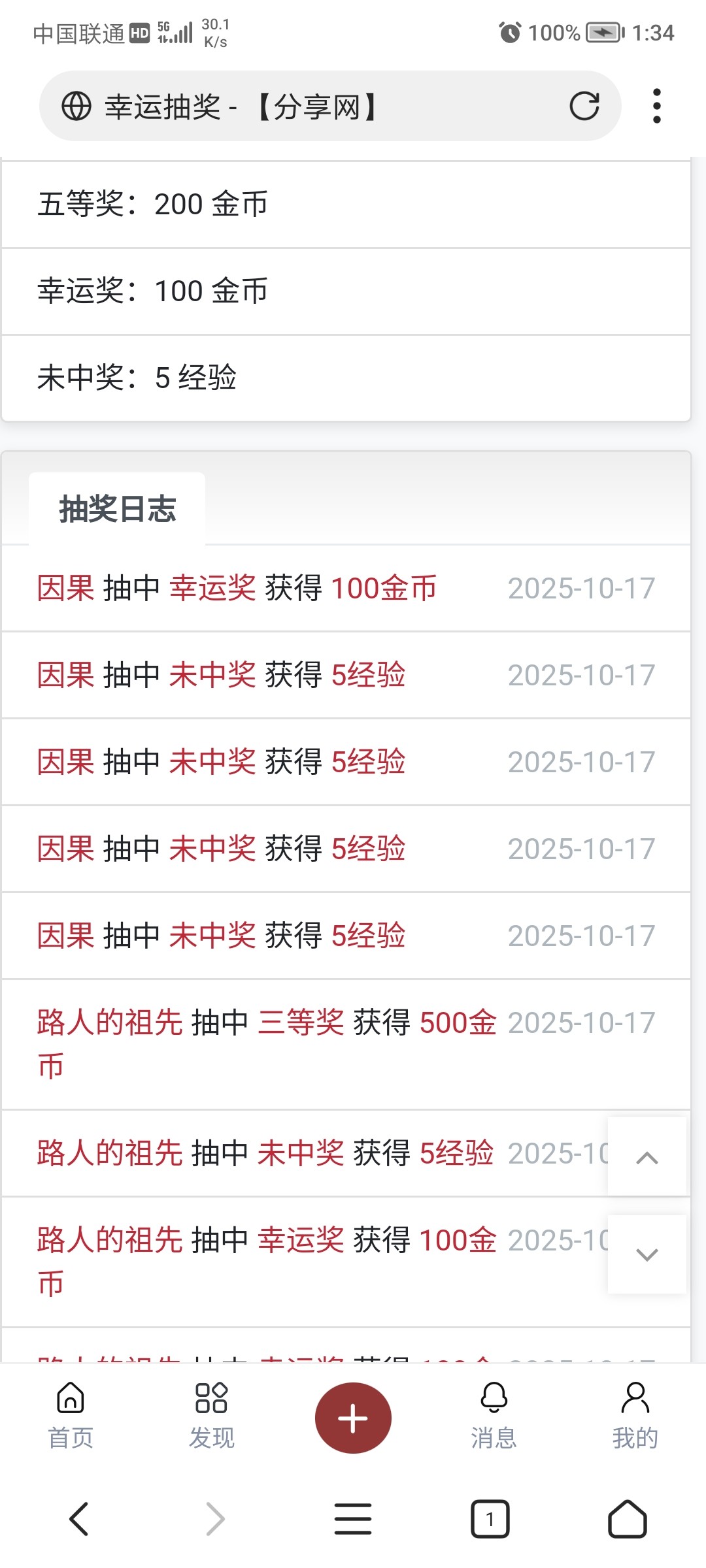Select the 抽奖日志 tab
Screen dimensions: 706x1568
coord(118,509)
